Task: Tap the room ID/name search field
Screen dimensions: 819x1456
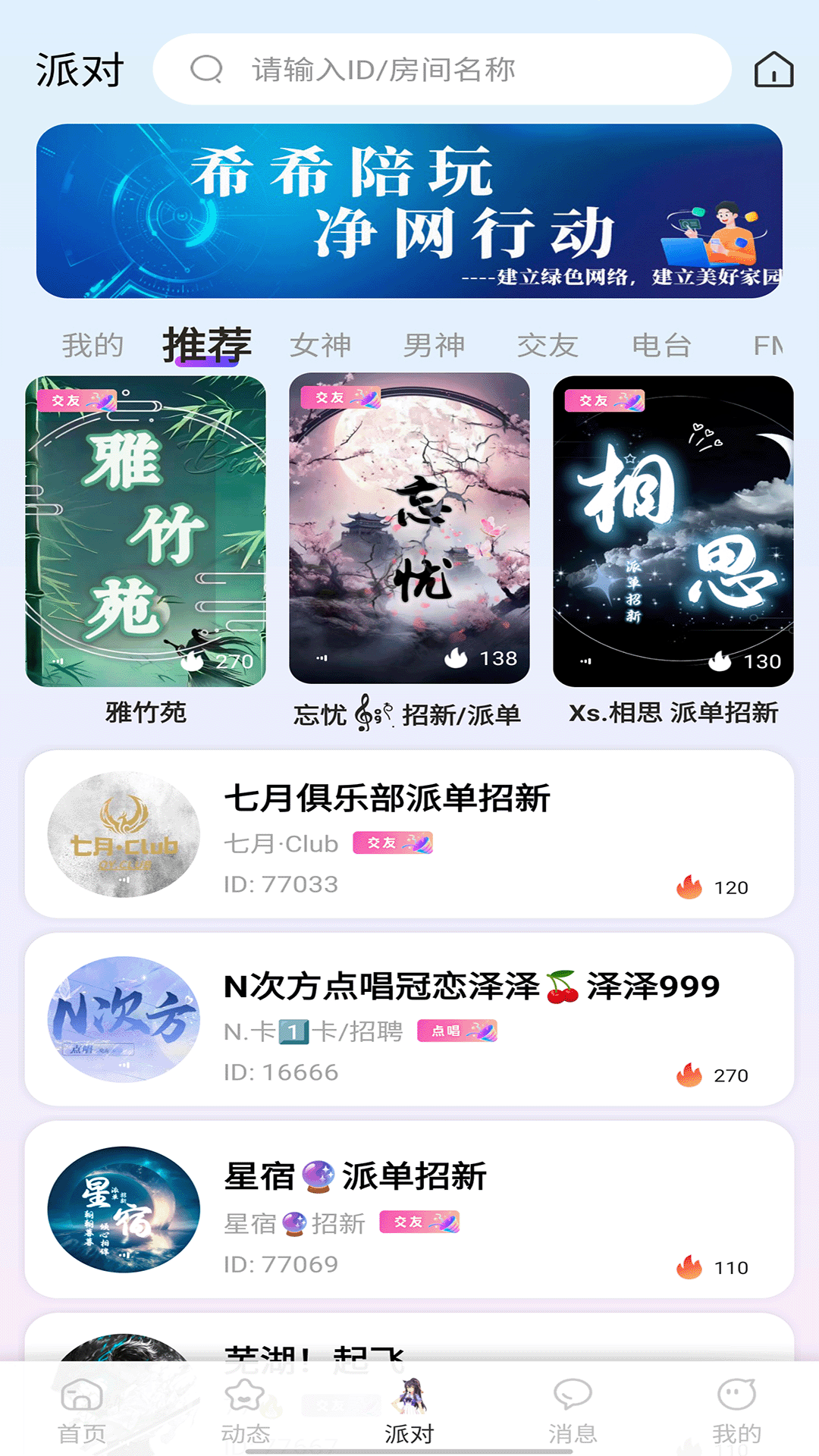Action: click(442, 69)
